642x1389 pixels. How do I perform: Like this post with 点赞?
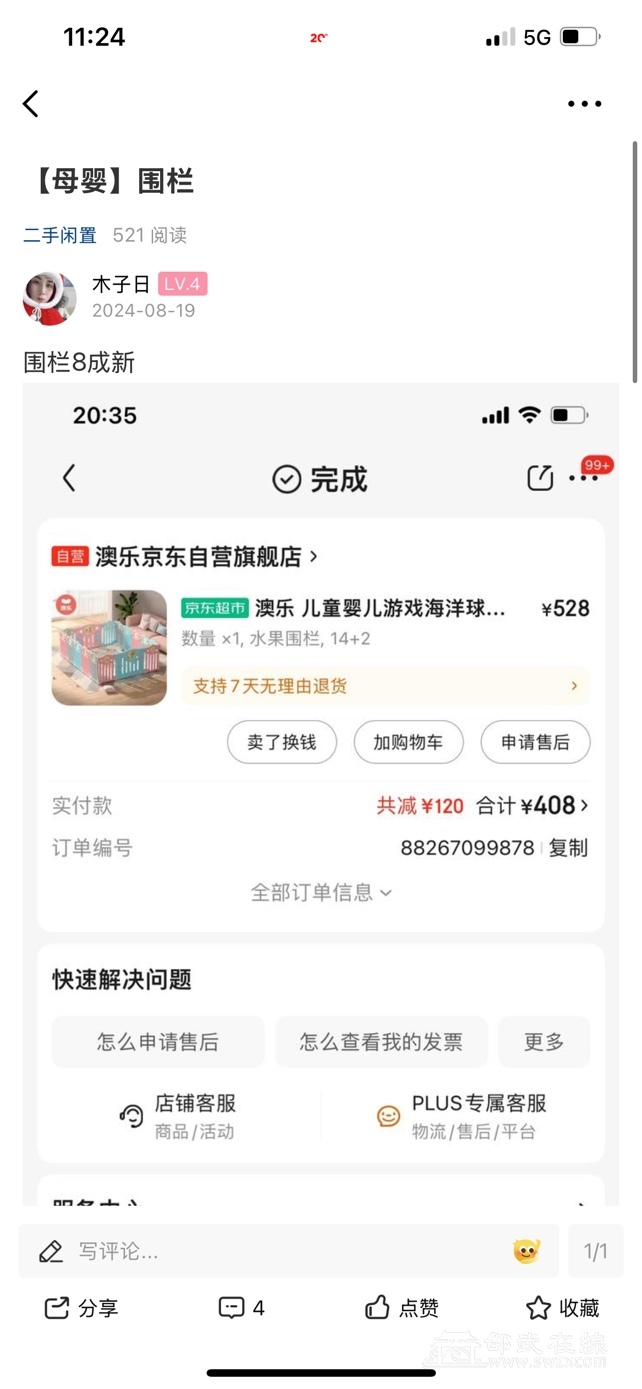coord(402,1308)
